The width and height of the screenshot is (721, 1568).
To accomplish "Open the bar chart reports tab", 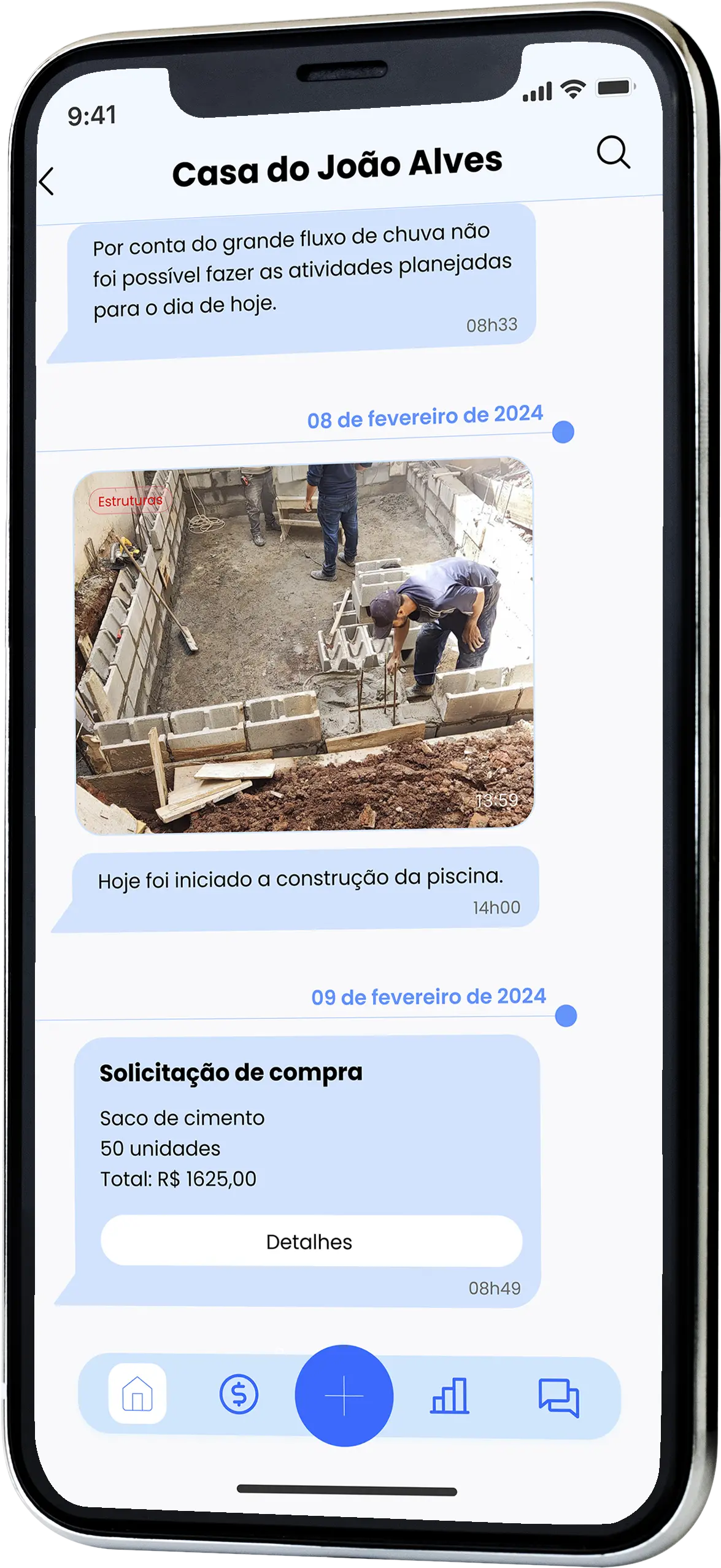I will pos(450,1396).
